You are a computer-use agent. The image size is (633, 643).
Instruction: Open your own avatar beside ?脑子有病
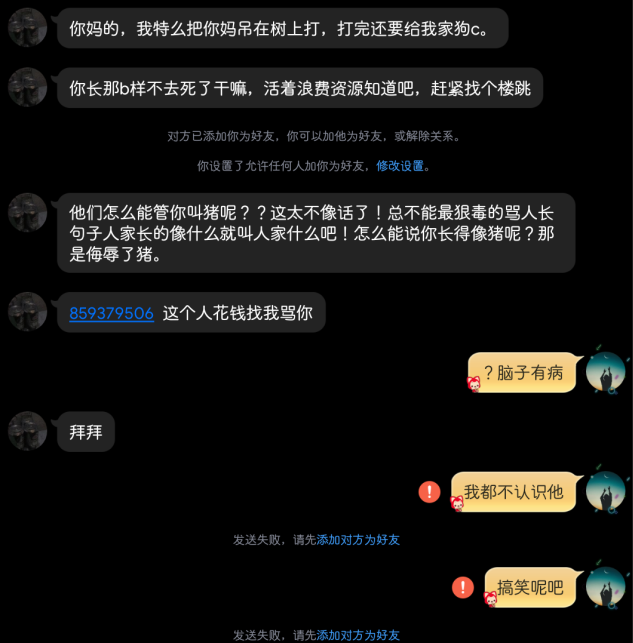tap(605, 371)
